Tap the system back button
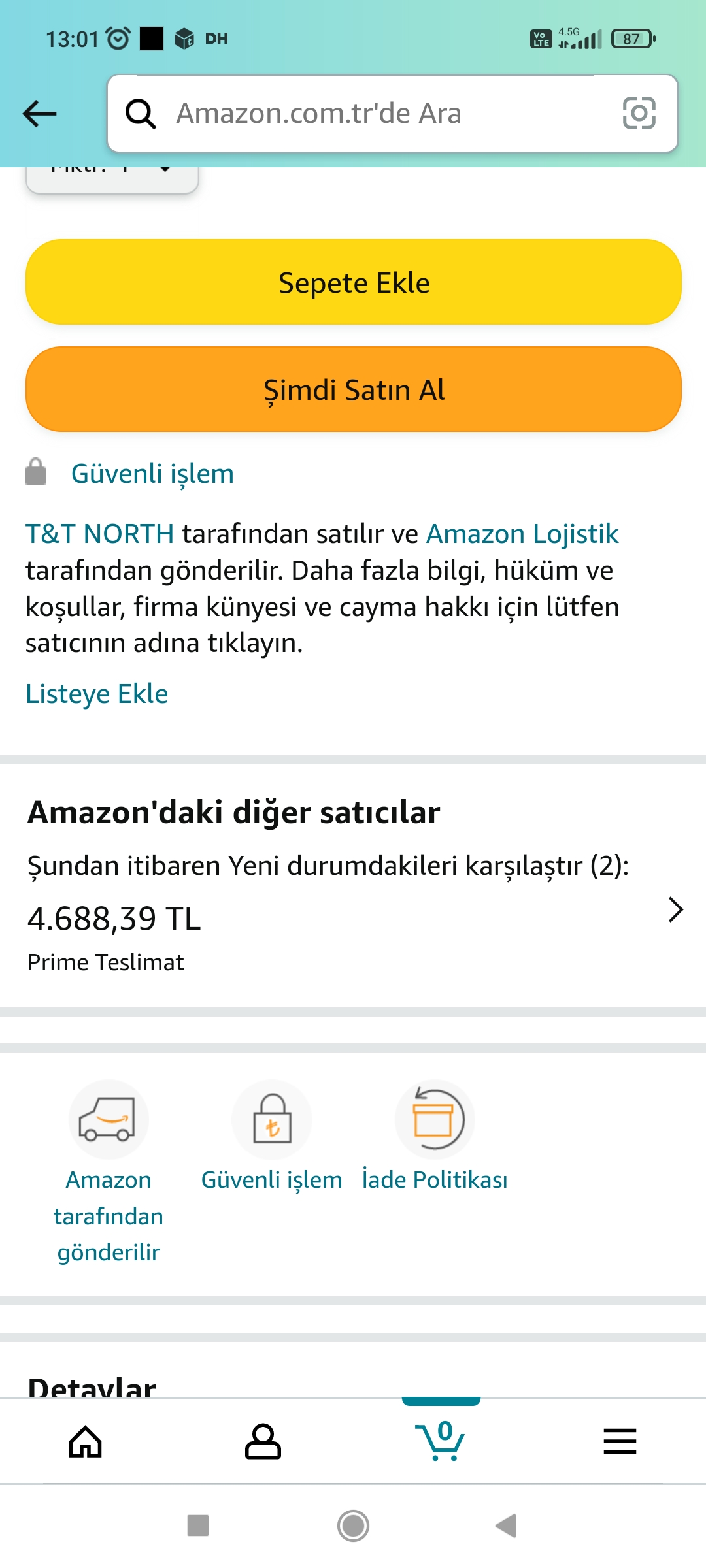The height and width of the screenshot is (1568, 706). (506, 1526)
